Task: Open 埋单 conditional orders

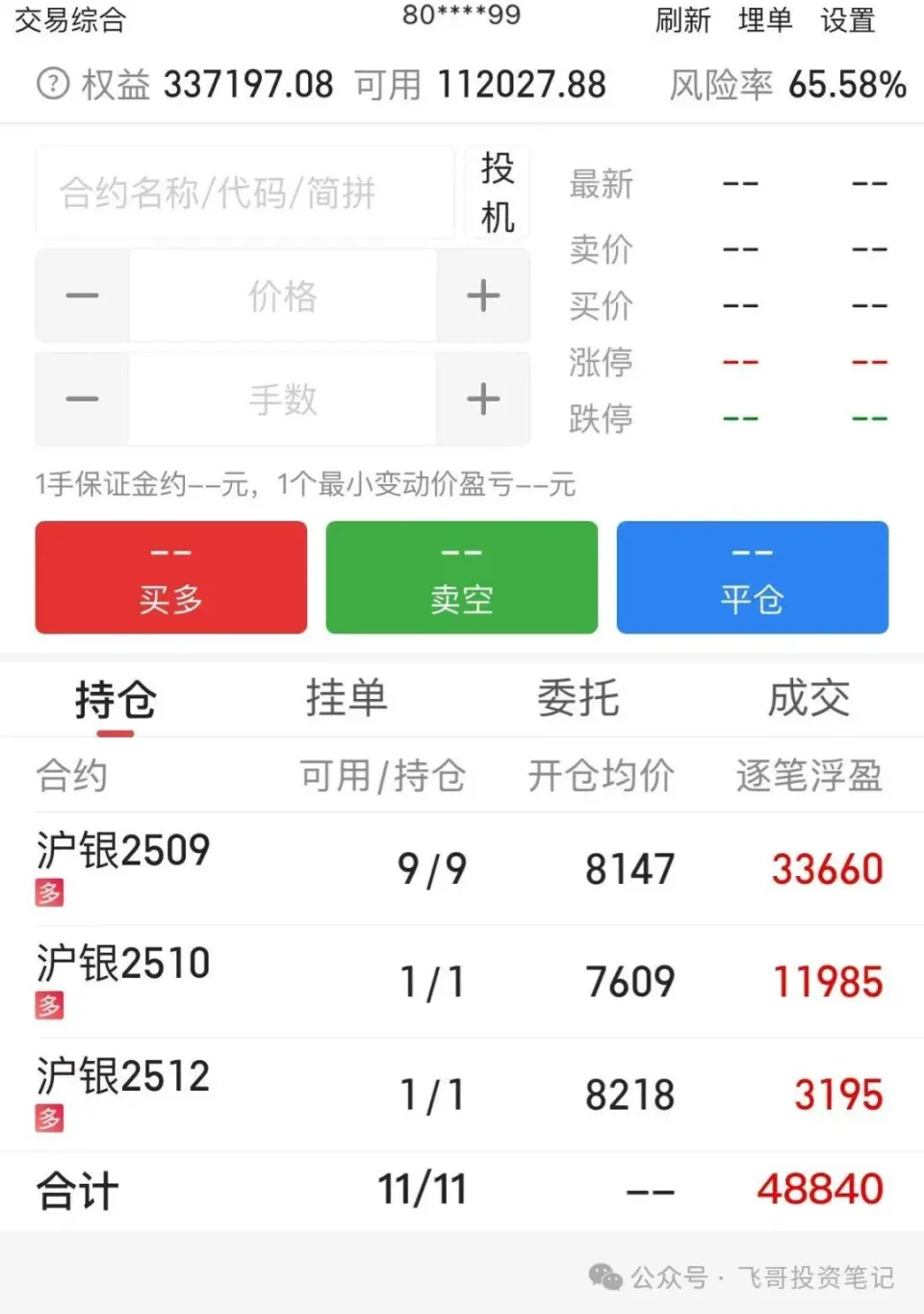Action: (x=765, y=20)
